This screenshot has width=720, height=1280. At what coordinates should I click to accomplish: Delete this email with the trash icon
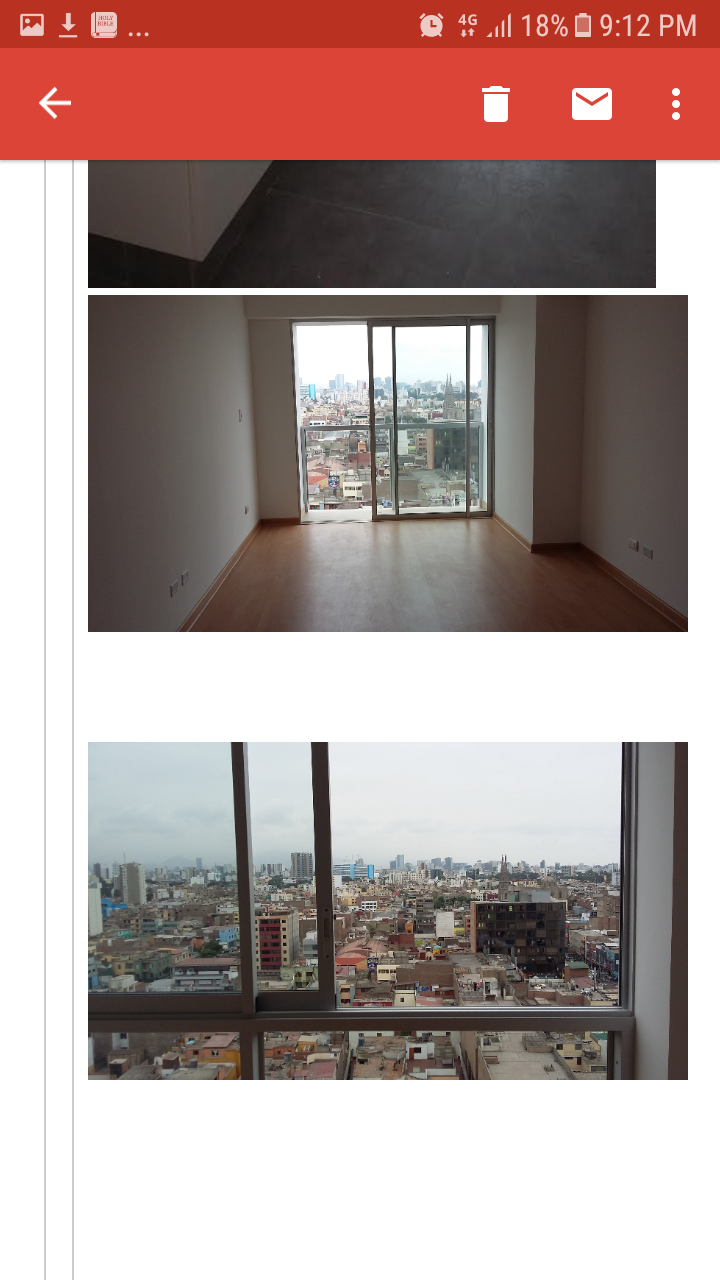coord(496,103)
